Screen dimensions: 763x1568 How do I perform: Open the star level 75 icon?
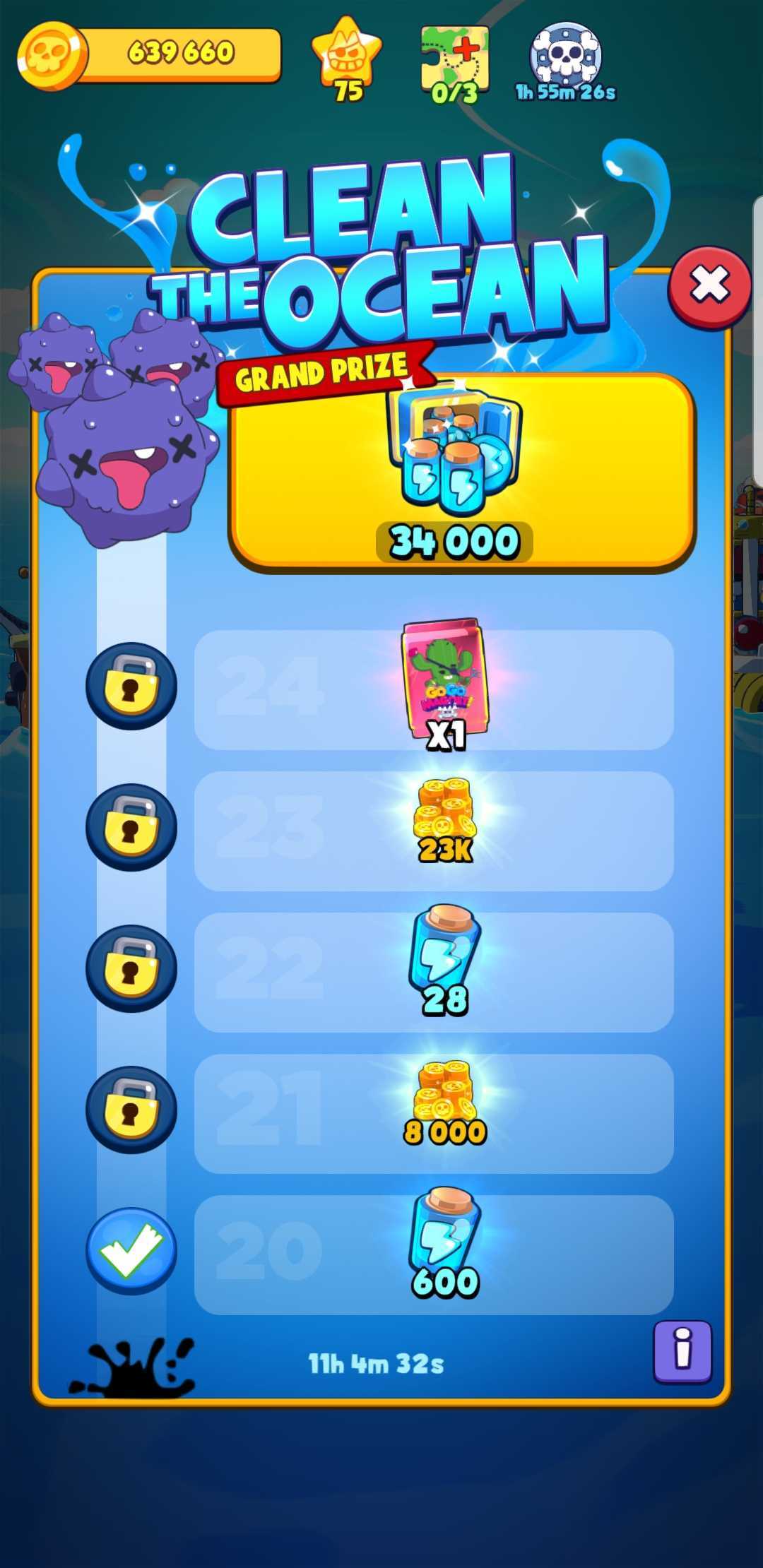tap(346, 59)
